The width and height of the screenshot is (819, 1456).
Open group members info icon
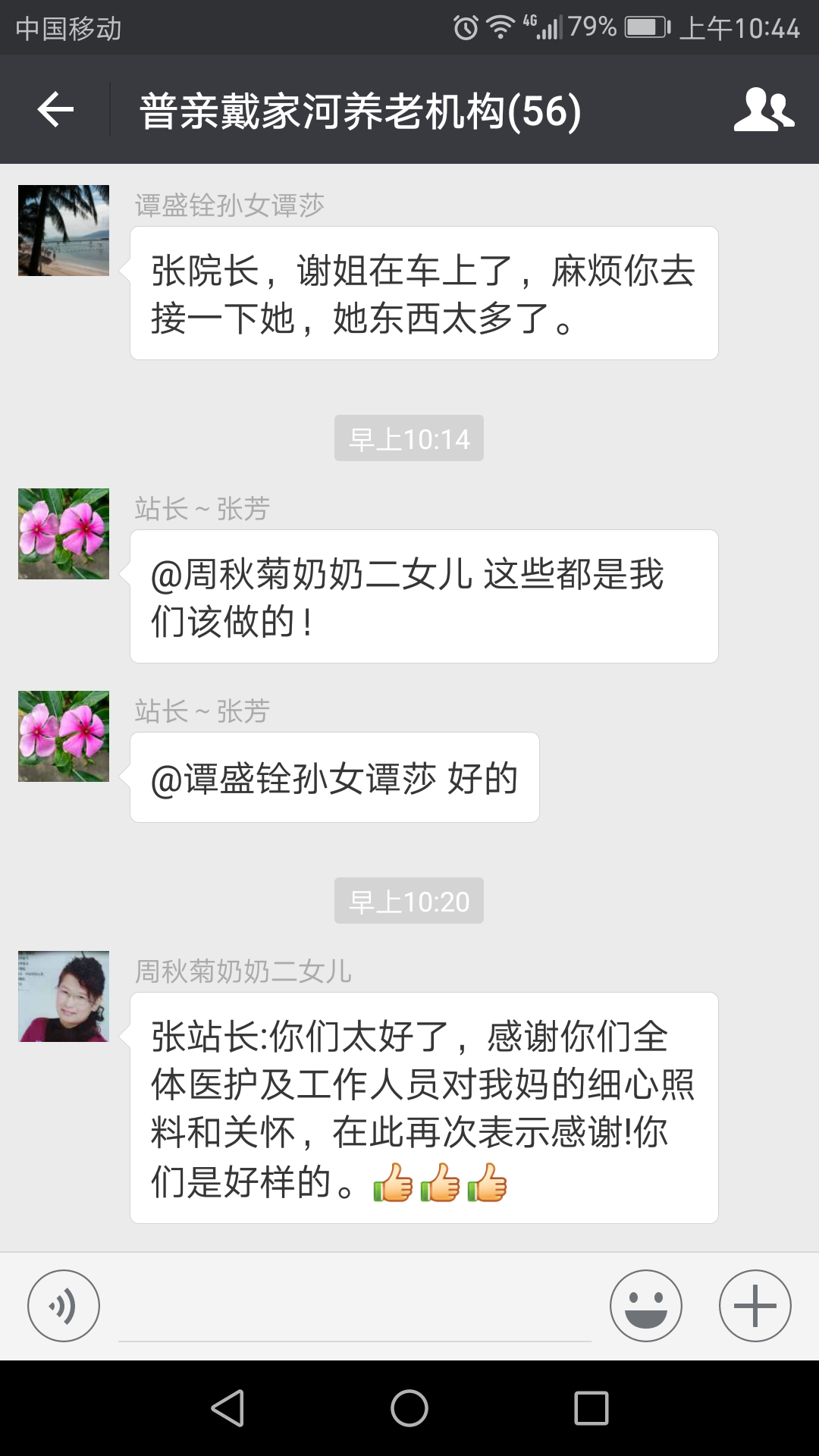pos(763,110)
